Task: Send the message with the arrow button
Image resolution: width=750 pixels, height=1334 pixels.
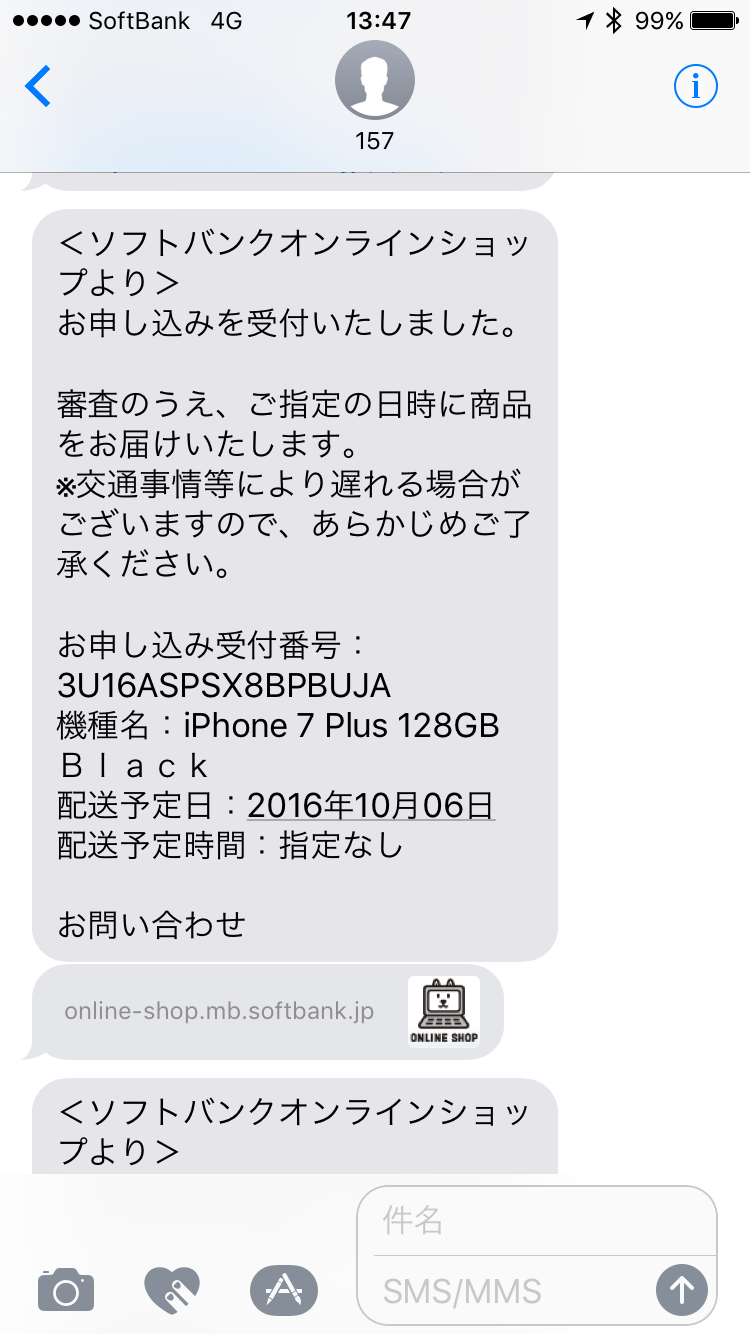Action: pos(682,1290)
